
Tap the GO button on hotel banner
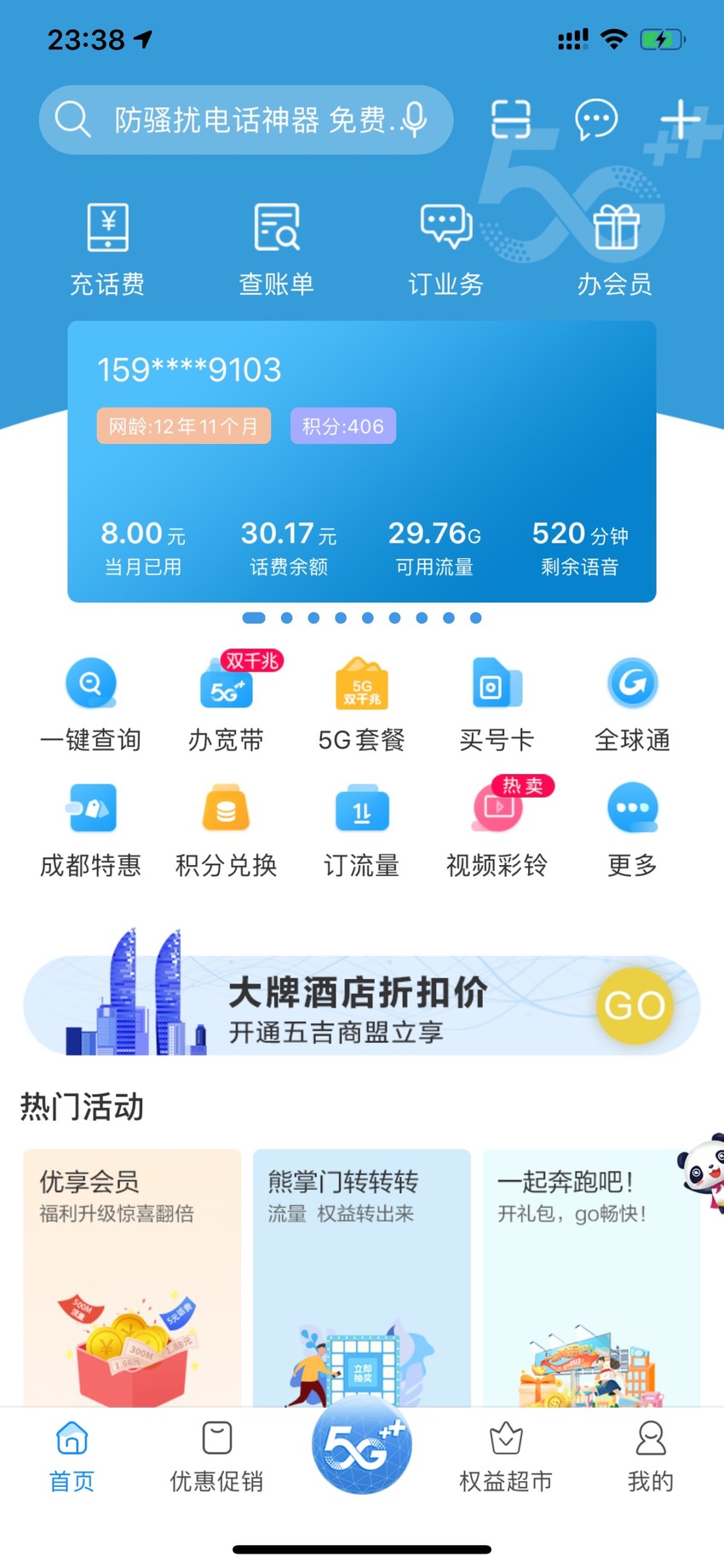(635, 1006)
